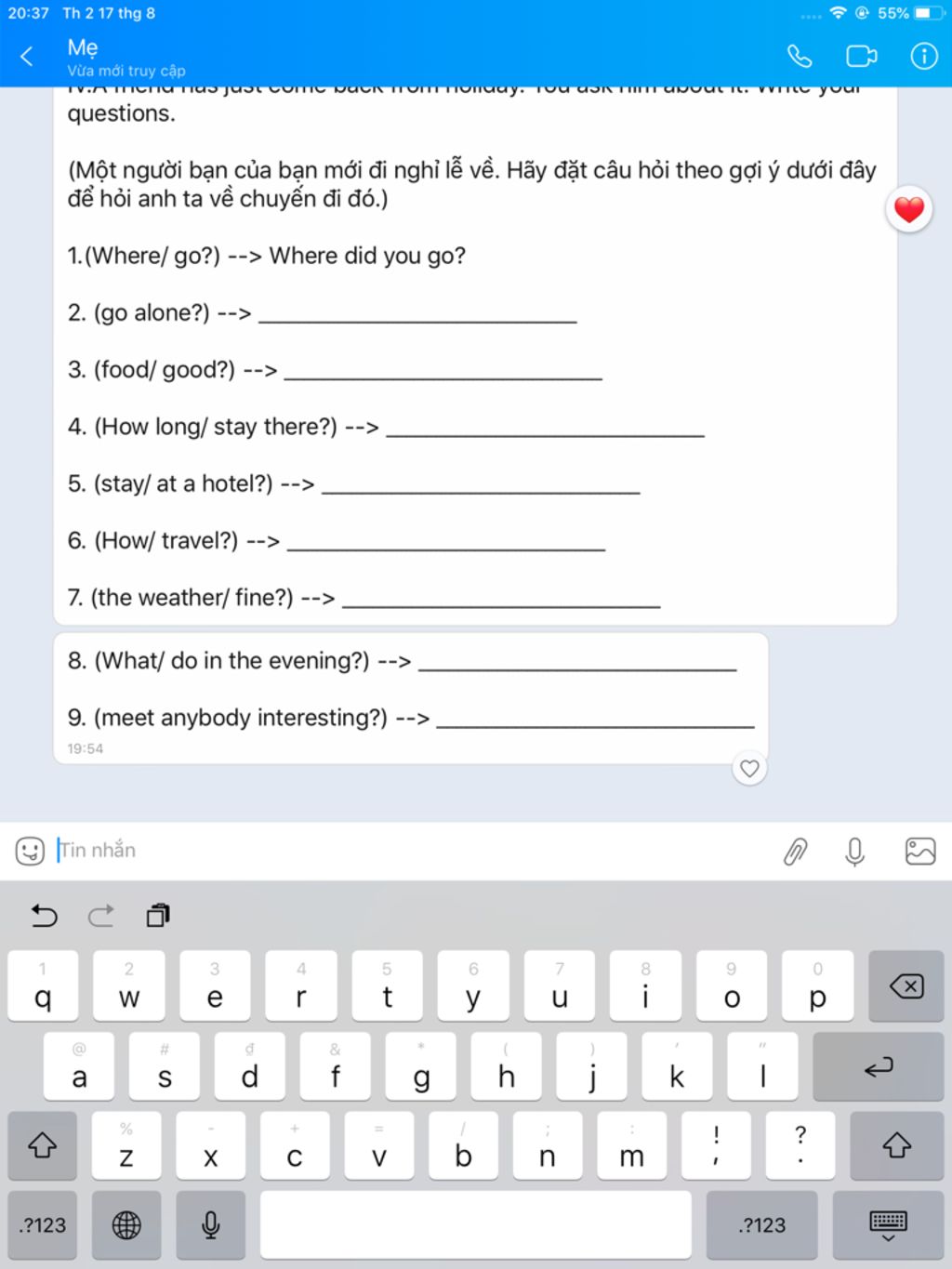Open the photo gallery picker
The height and width of the screenshot is (1269, 952).
pyautogui.click(x=919, y=851)
